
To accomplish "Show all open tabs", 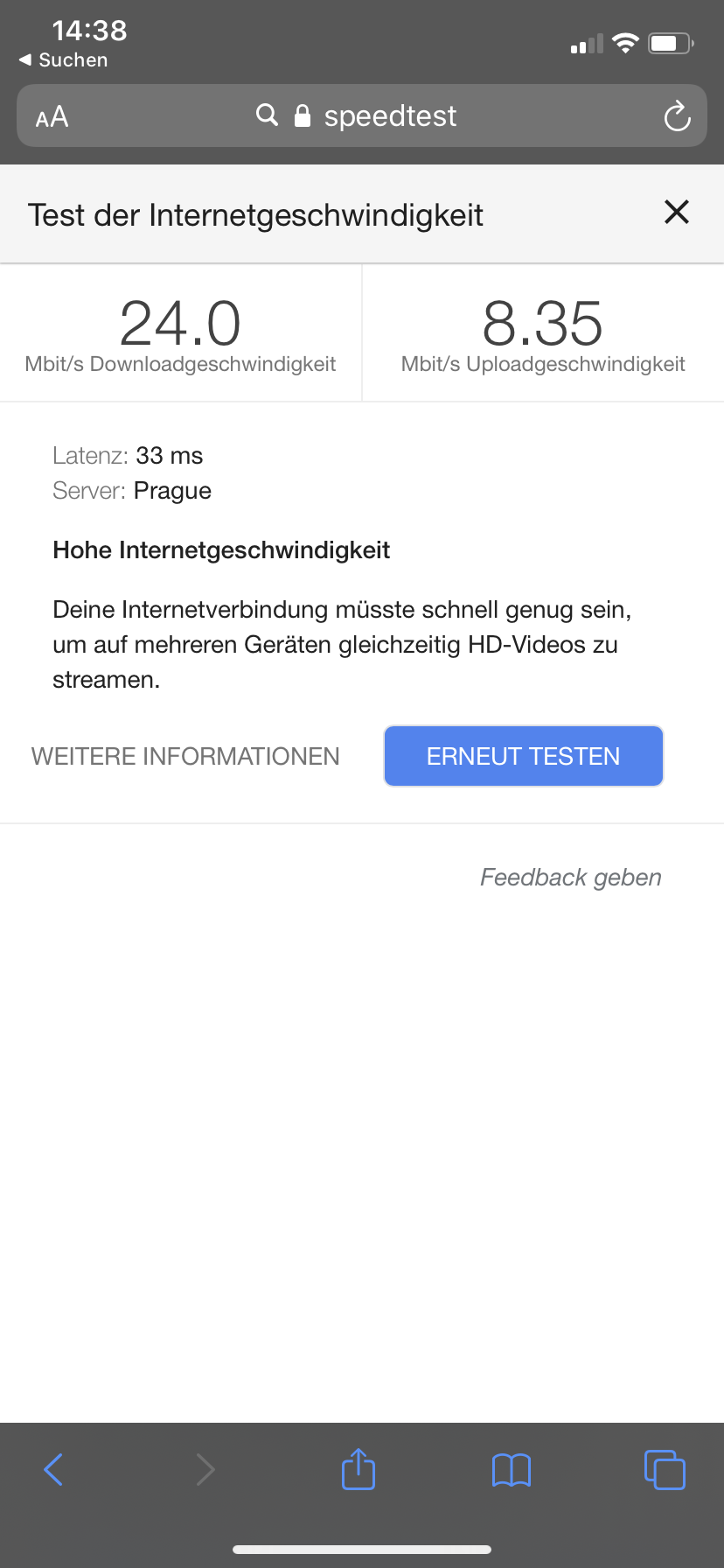I will [x=665, y=1469].
